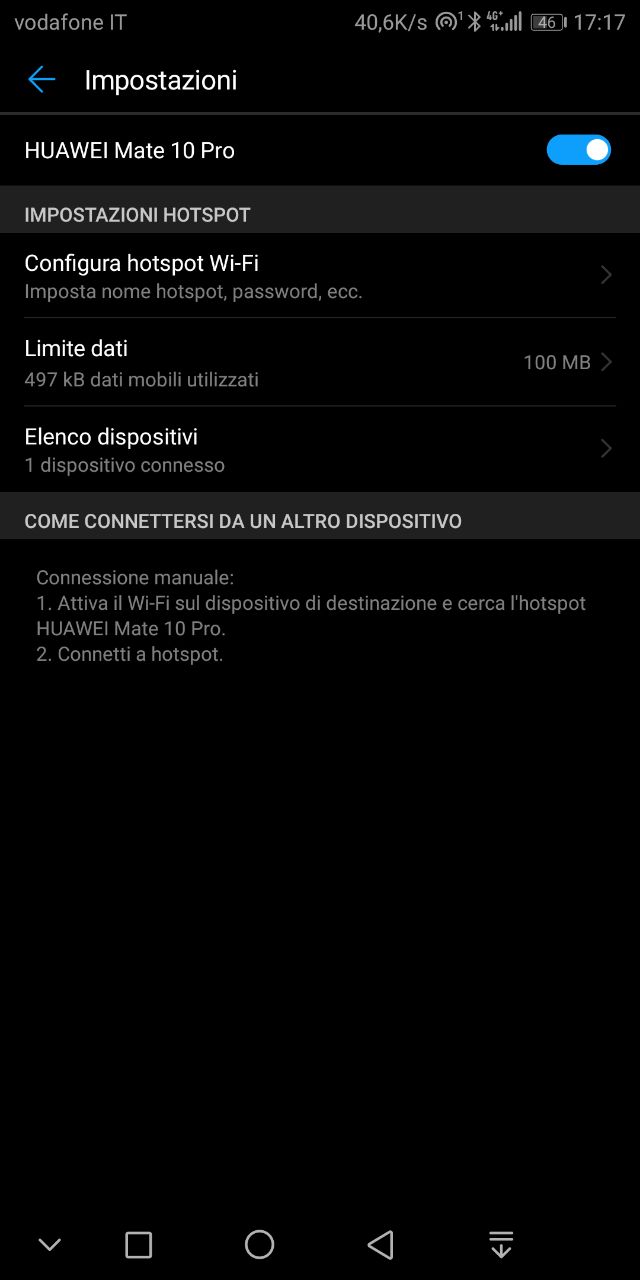640x1280 pixels.
Task: Open recent apps with the square button
Action: point(138,1244)
